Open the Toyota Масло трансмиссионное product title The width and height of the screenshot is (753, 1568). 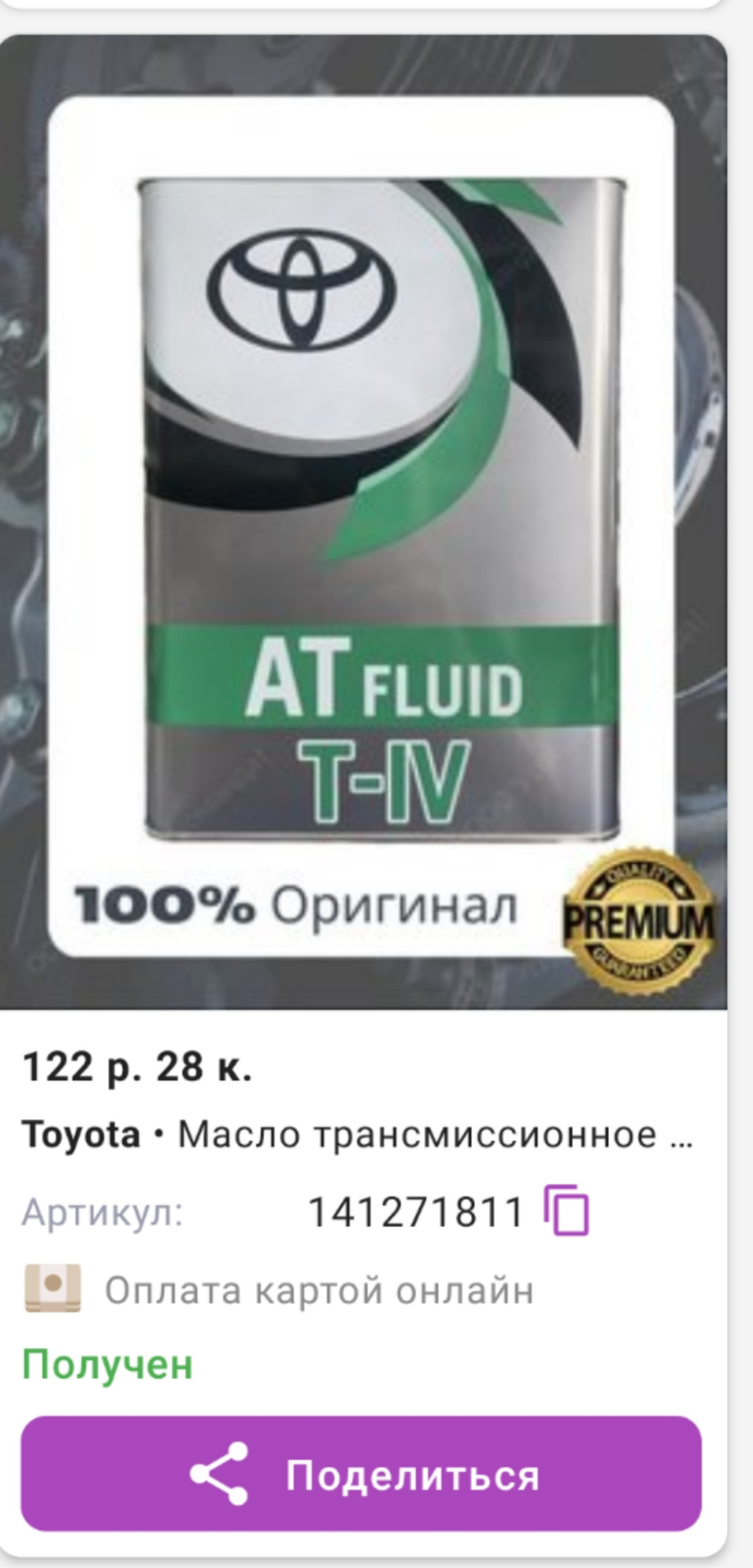357,1135
